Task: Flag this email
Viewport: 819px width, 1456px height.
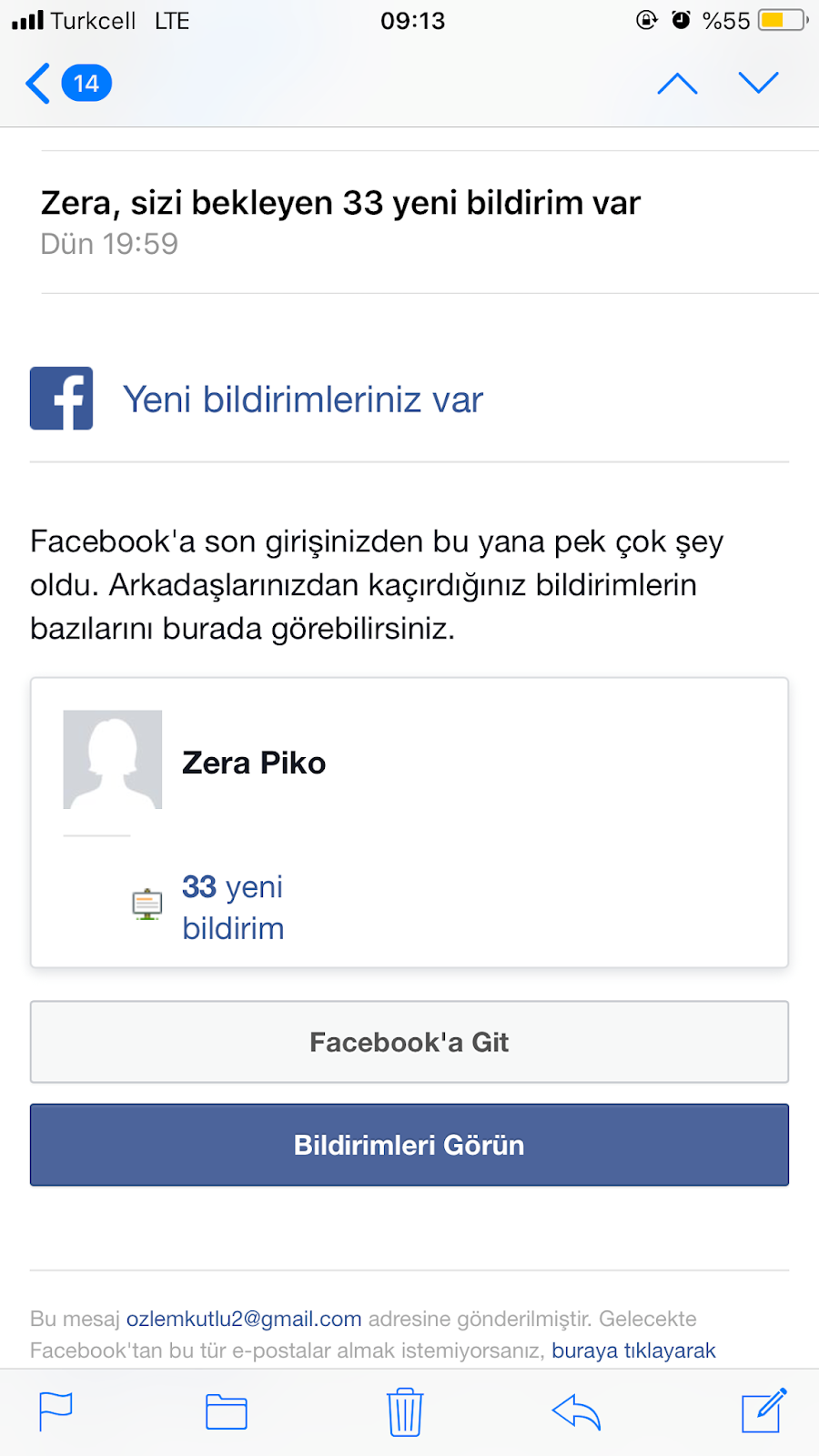Action: pos(56,1412)
